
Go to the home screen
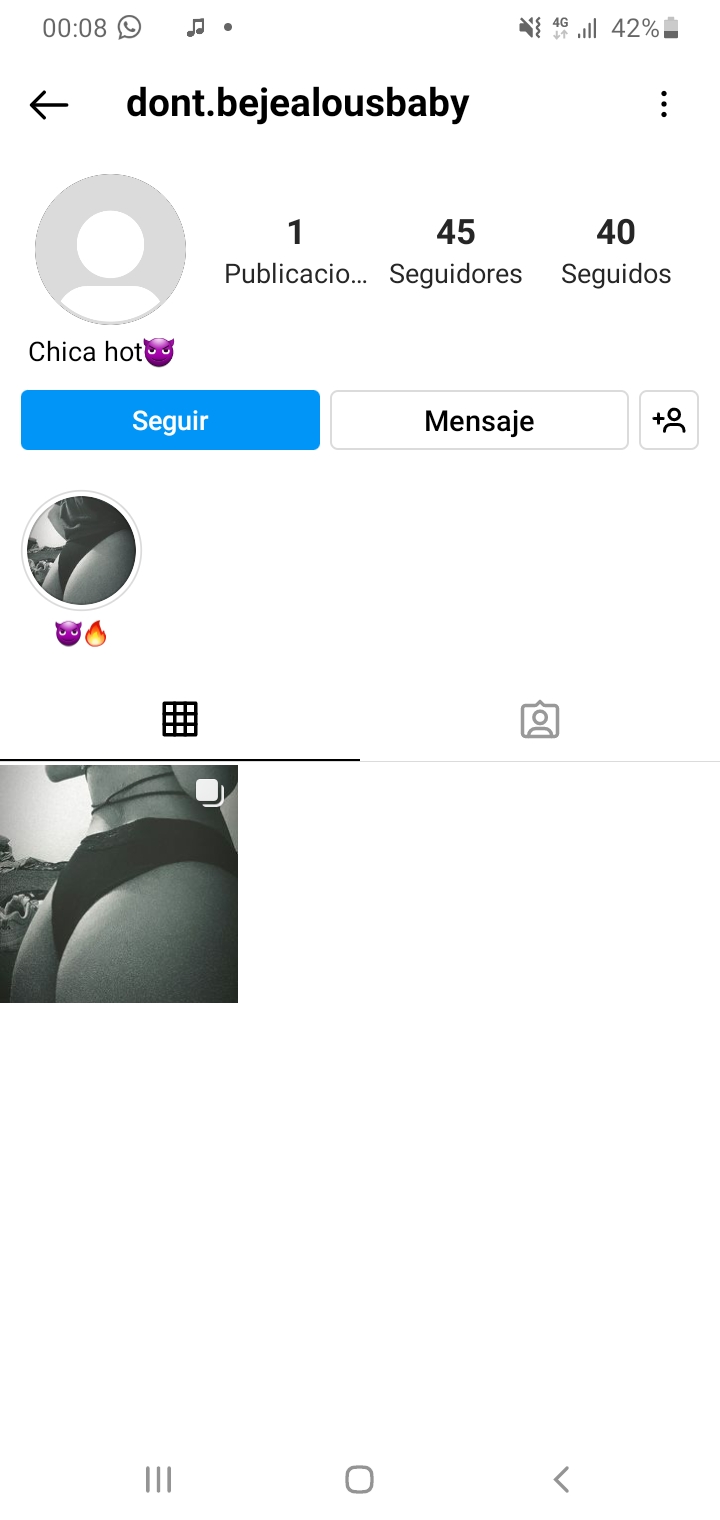click(359, 1479)
